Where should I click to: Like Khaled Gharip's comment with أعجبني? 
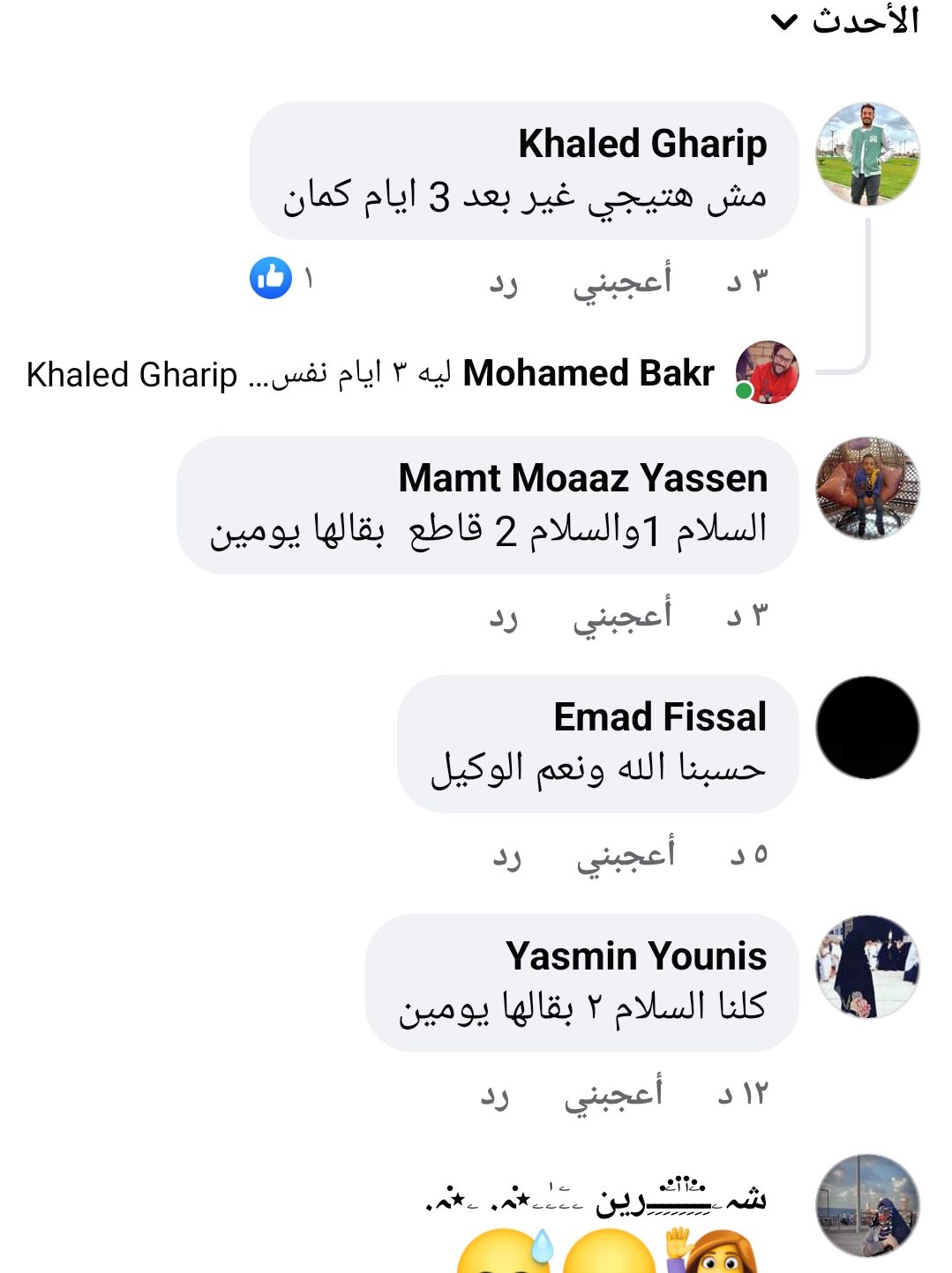click(x=622, y=281)
